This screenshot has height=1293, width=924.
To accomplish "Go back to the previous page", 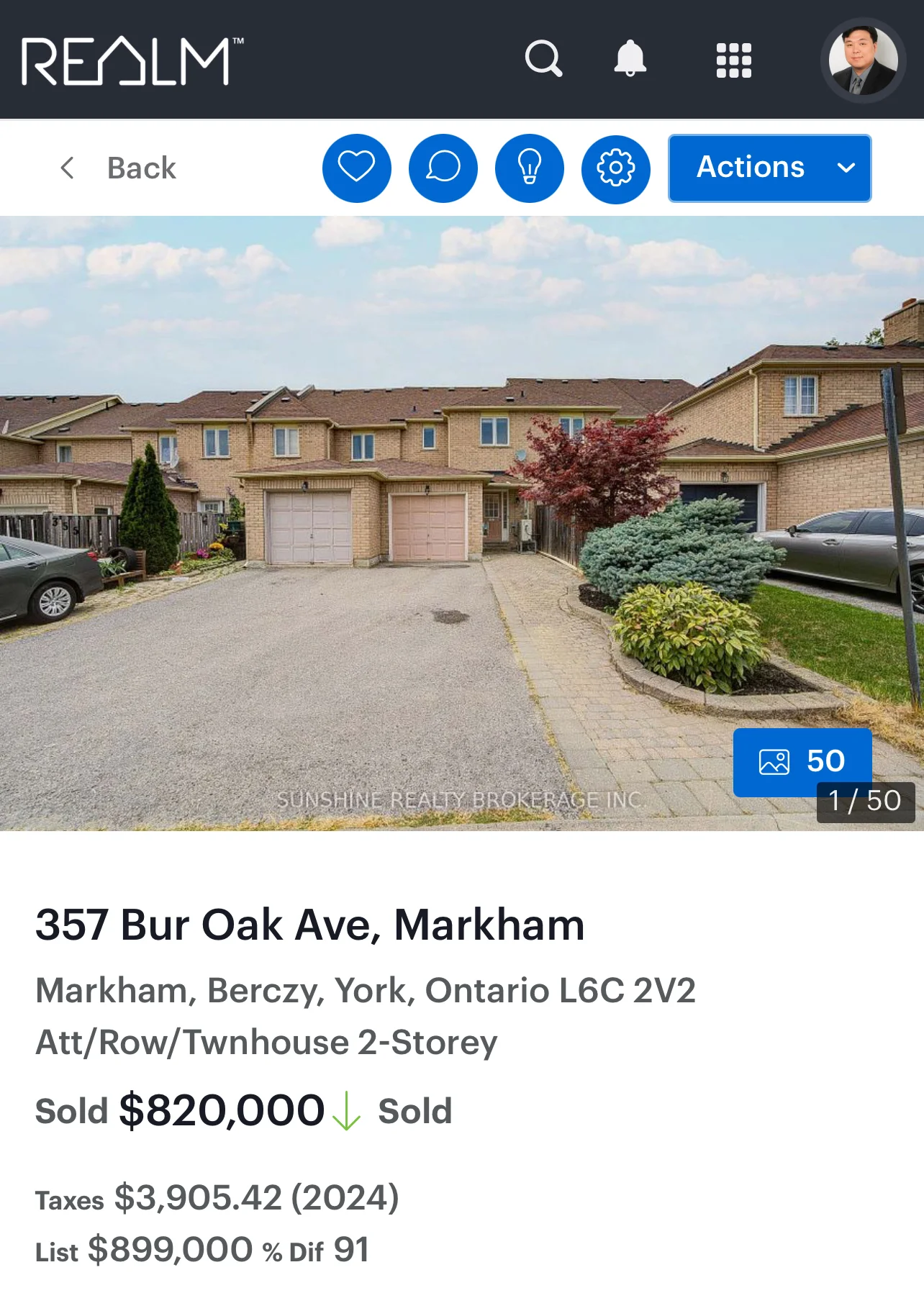I will tap(119, 168).
